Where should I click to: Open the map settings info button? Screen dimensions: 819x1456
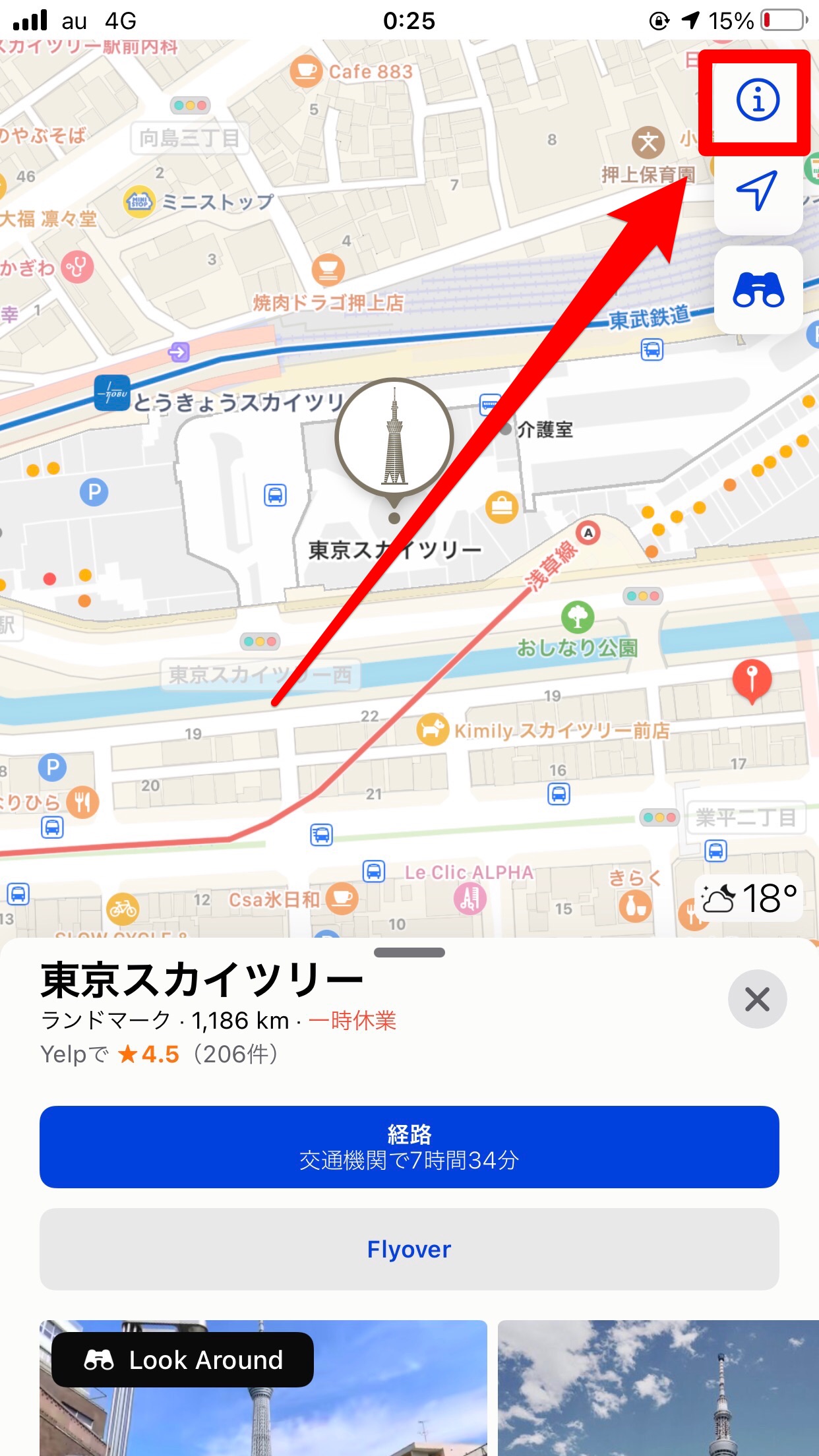tap(757, 100)
